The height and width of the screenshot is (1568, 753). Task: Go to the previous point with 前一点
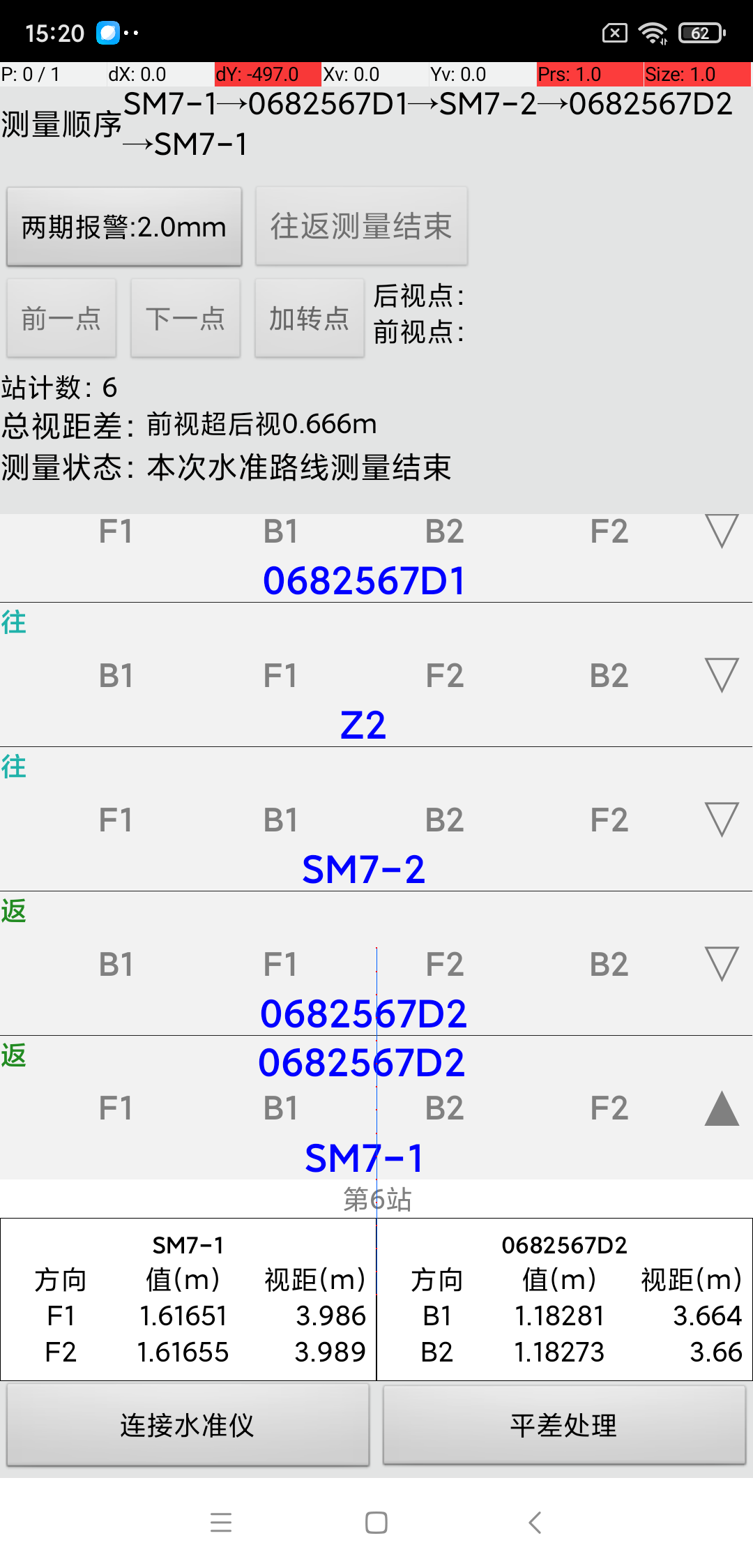click(61, 319)
